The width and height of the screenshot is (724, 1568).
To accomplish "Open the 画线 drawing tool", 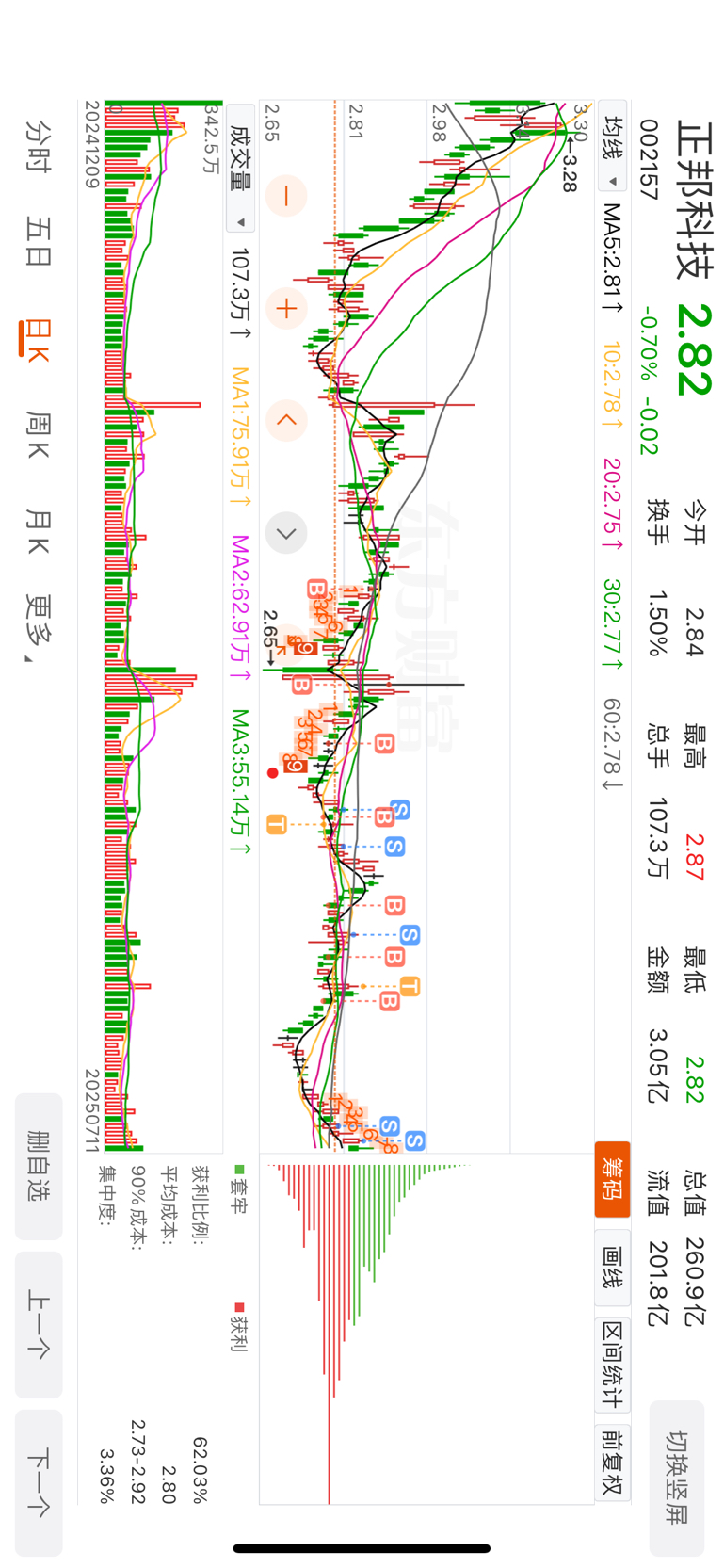I will (612, 1266).
